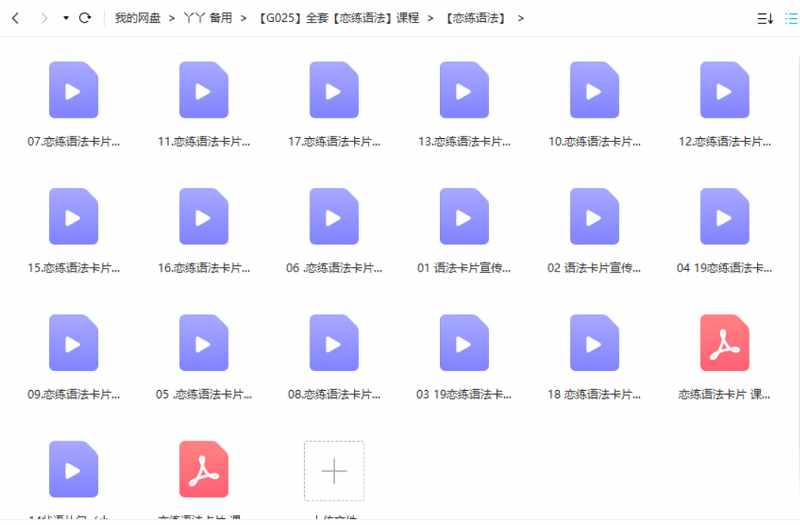
Task: Open video 15.恋练语法卡片
Action: point(73,216)
